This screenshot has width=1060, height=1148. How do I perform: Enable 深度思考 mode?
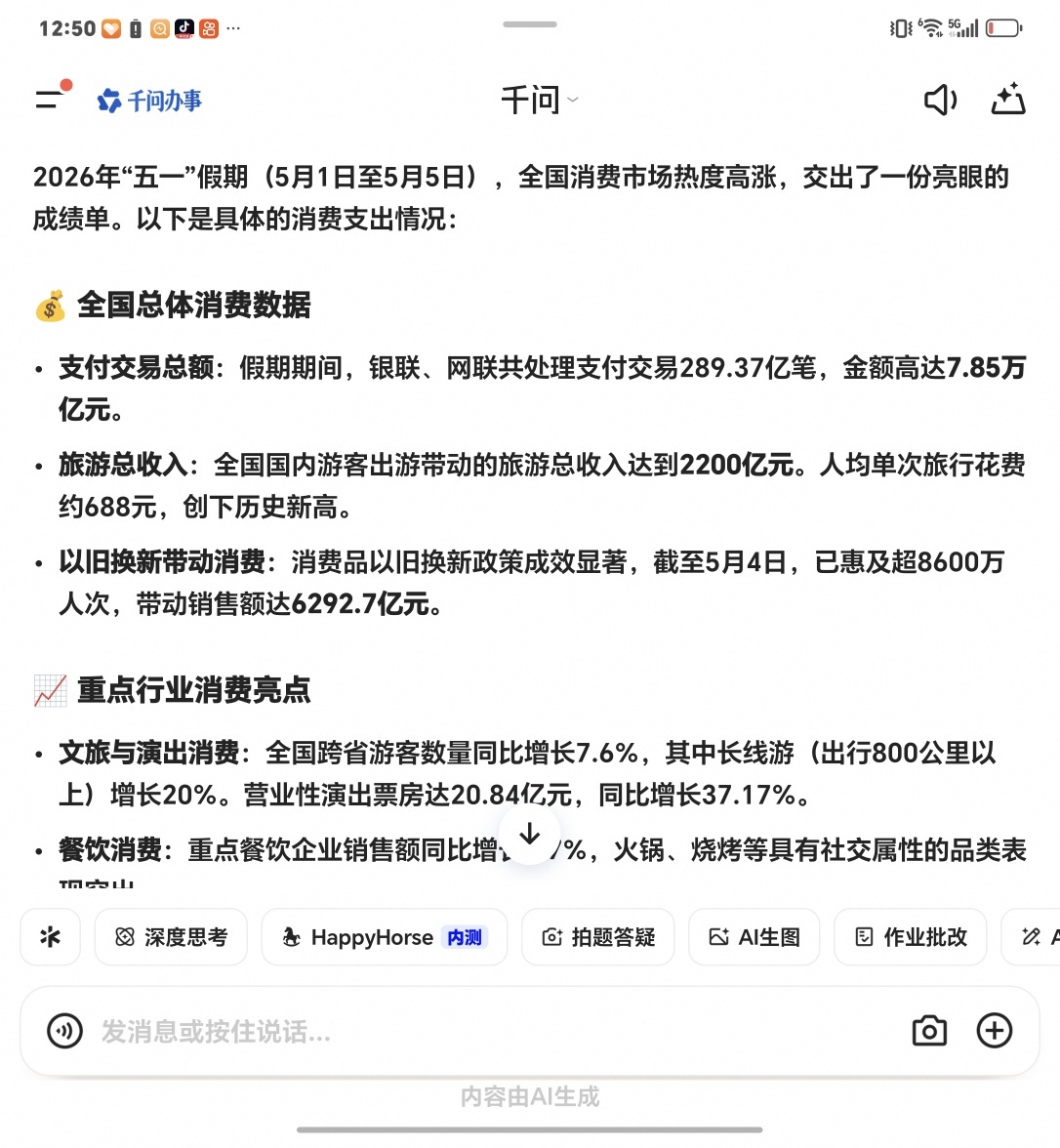coord(172,936)
